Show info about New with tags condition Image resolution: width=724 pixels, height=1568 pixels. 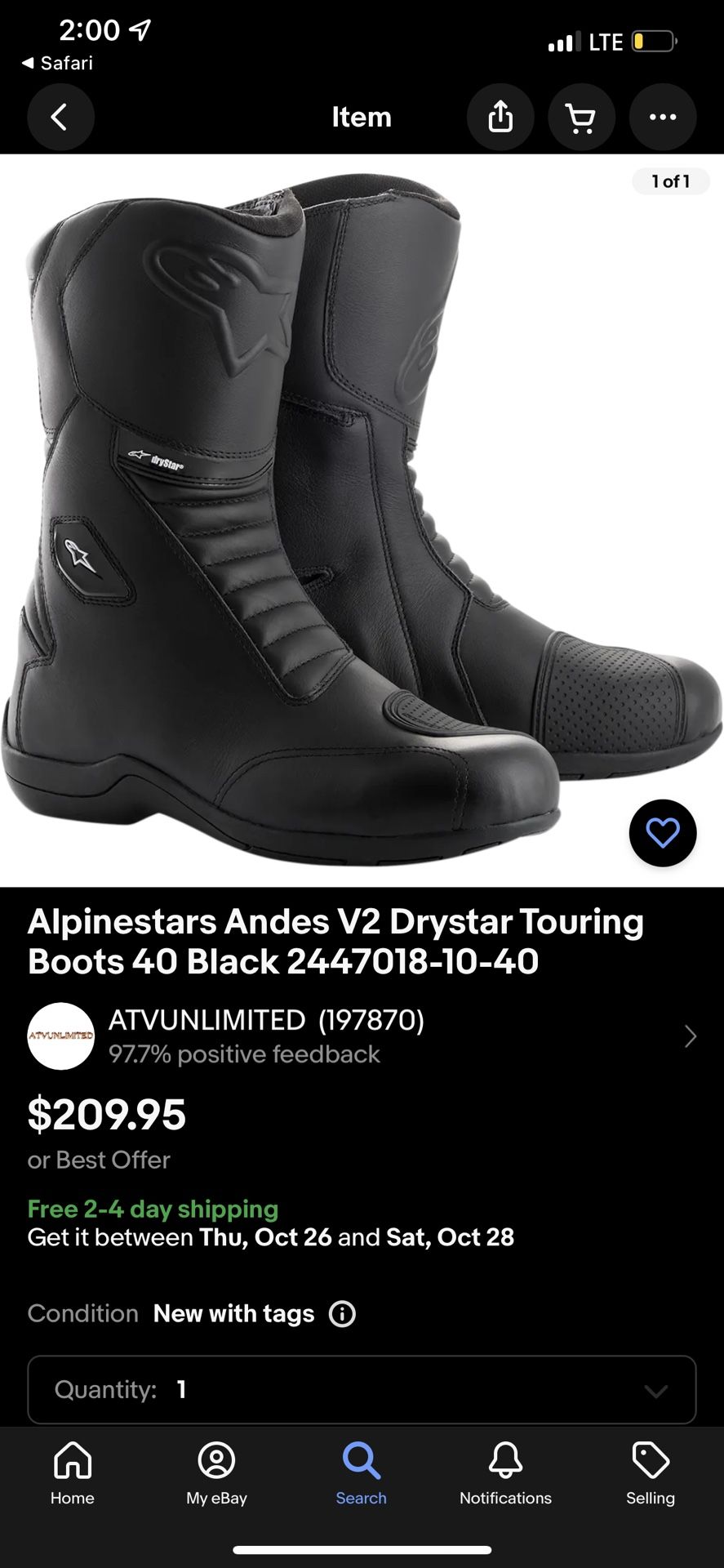[x=342, y=1314]
